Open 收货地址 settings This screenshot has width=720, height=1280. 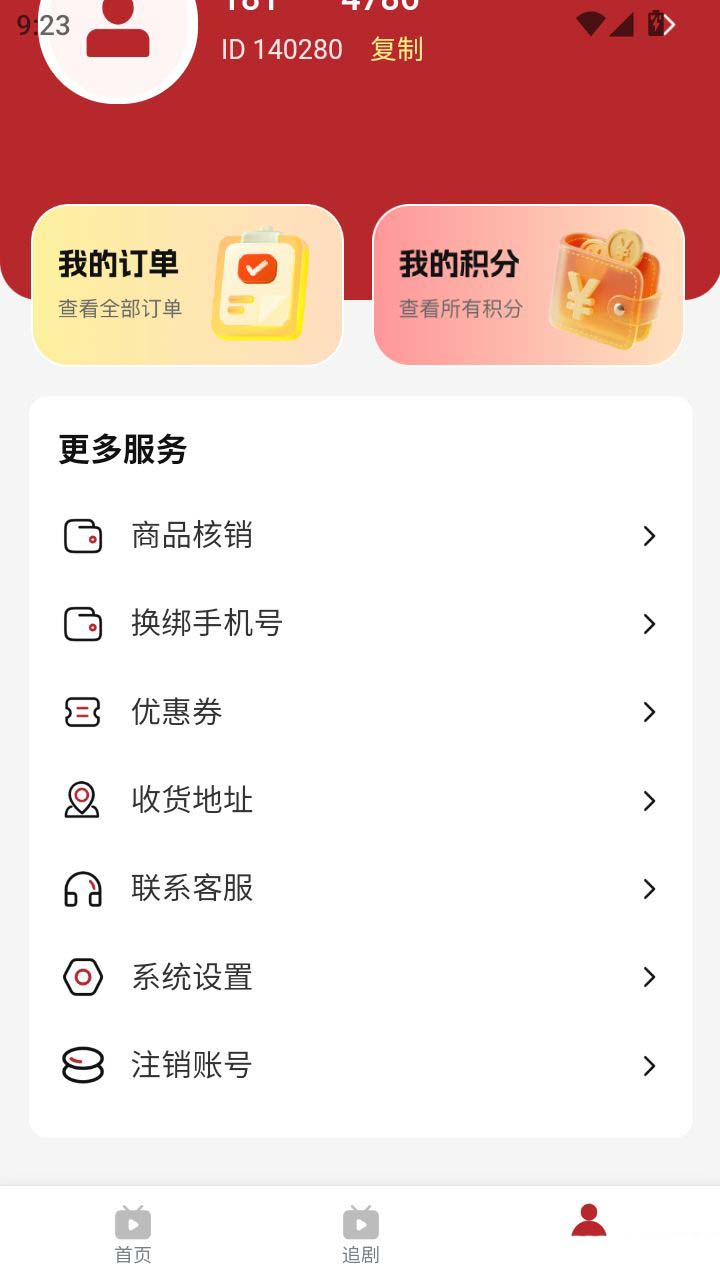360,800
